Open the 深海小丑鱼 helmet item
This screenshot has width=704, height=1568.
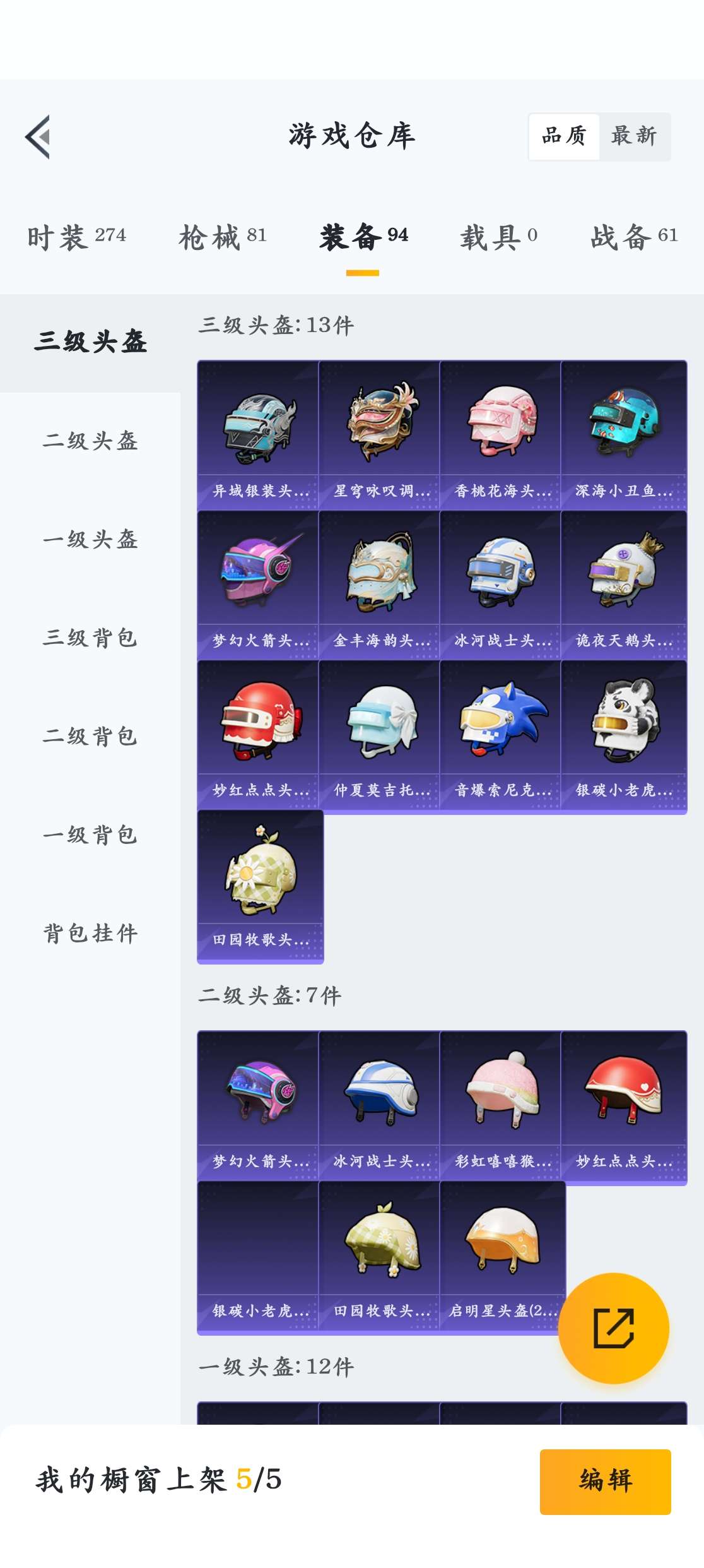pos(623,435)
